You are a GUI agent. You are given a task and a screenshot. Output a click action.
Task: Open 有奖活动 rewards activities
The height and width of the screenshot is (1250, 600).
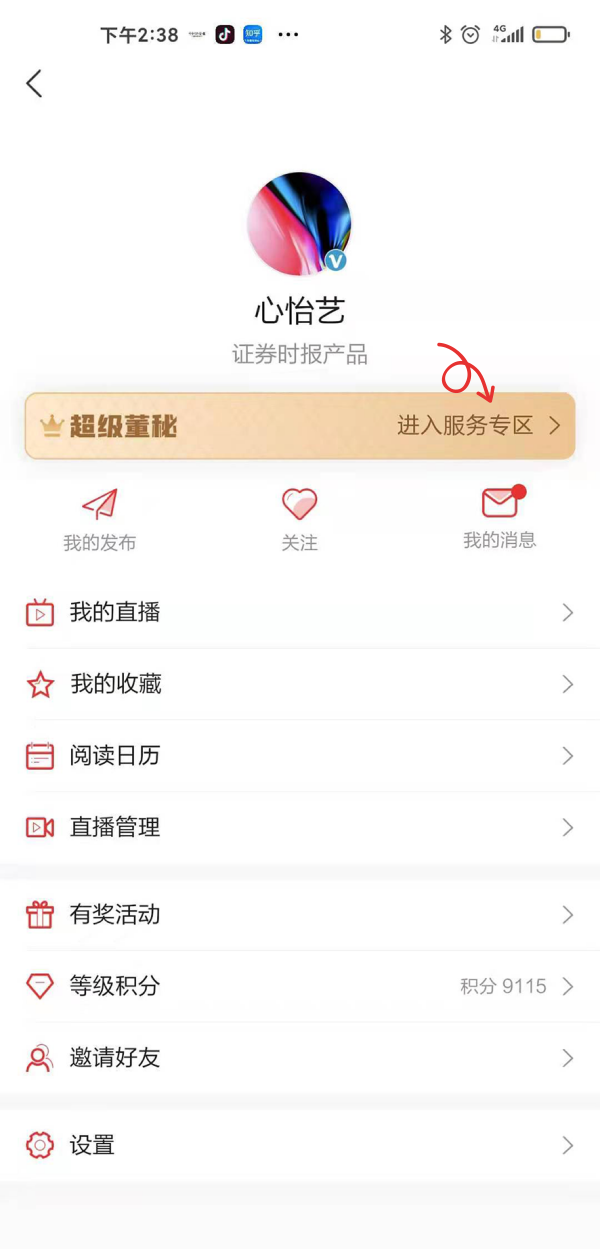[300, 915]
